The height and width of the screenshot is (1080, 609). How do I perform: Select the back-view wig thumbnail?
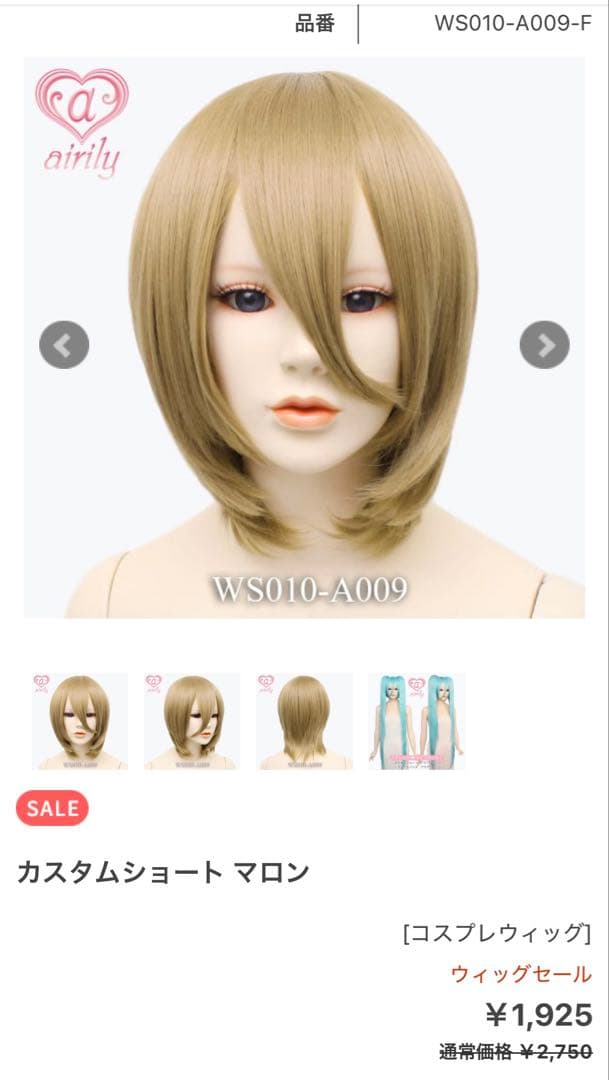pyautogui.click(x=304, y=721)
